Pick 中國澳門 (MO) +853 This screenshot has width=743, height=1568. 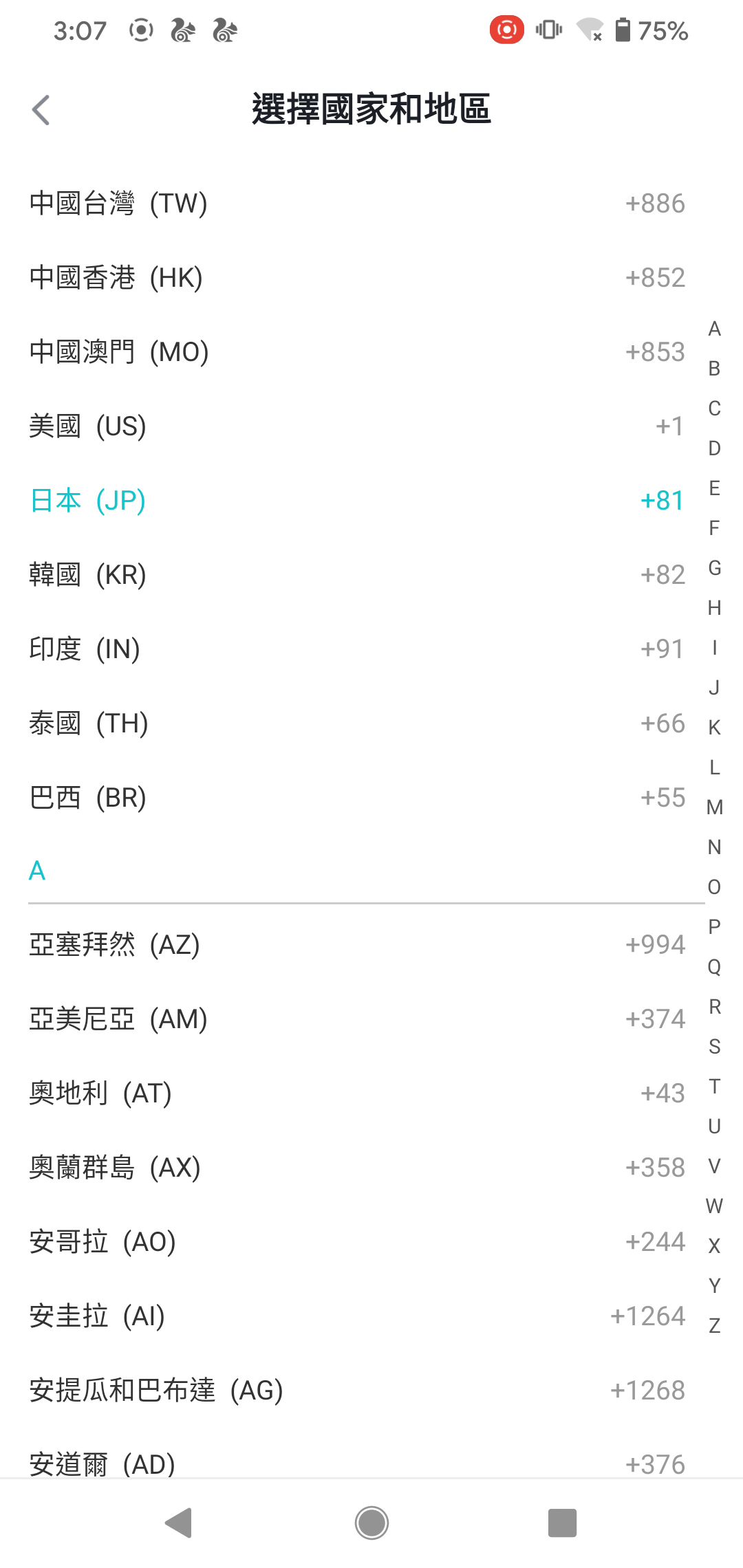click(x=356, y=352)
